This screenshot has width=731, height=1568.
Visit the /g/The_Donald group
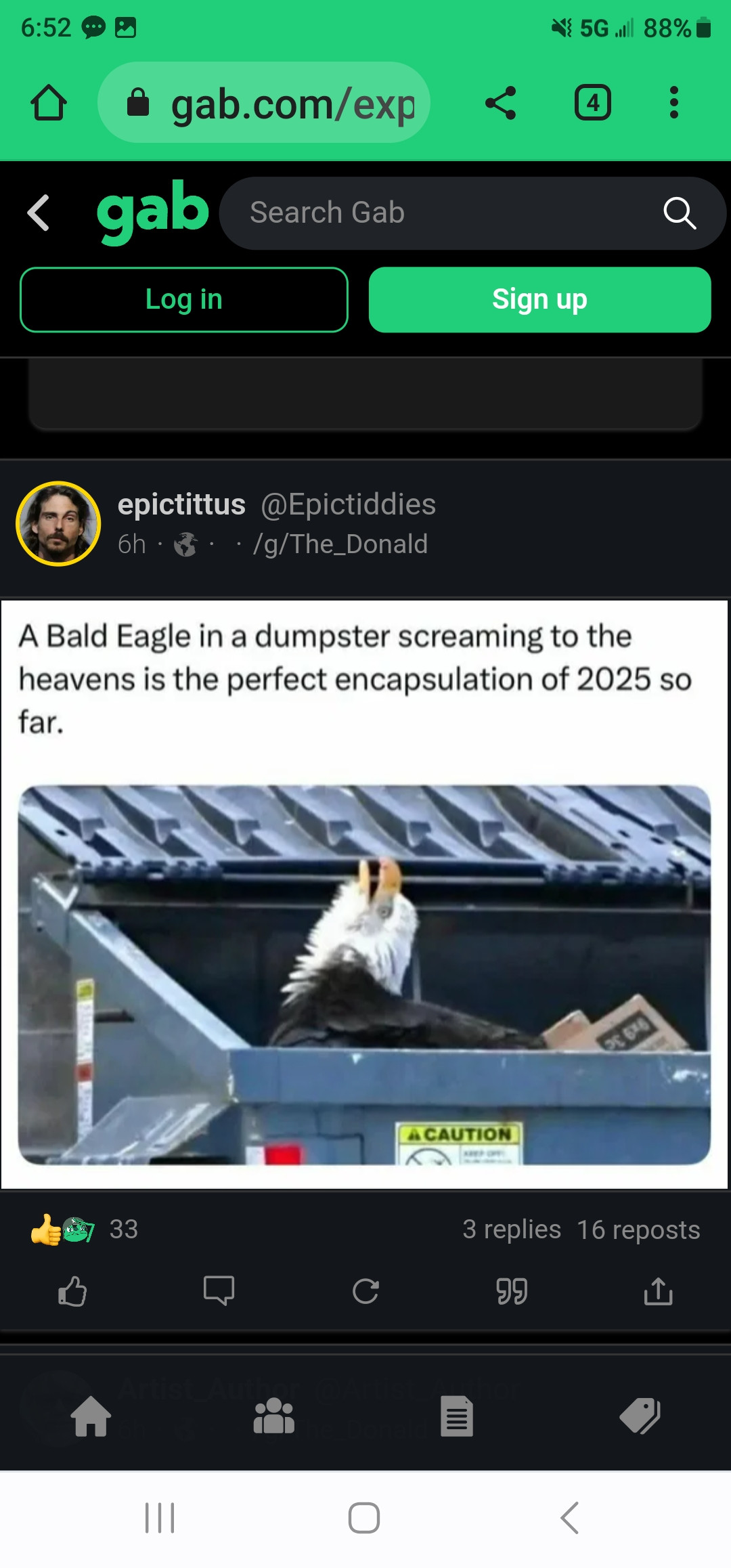tap(340, 544)
